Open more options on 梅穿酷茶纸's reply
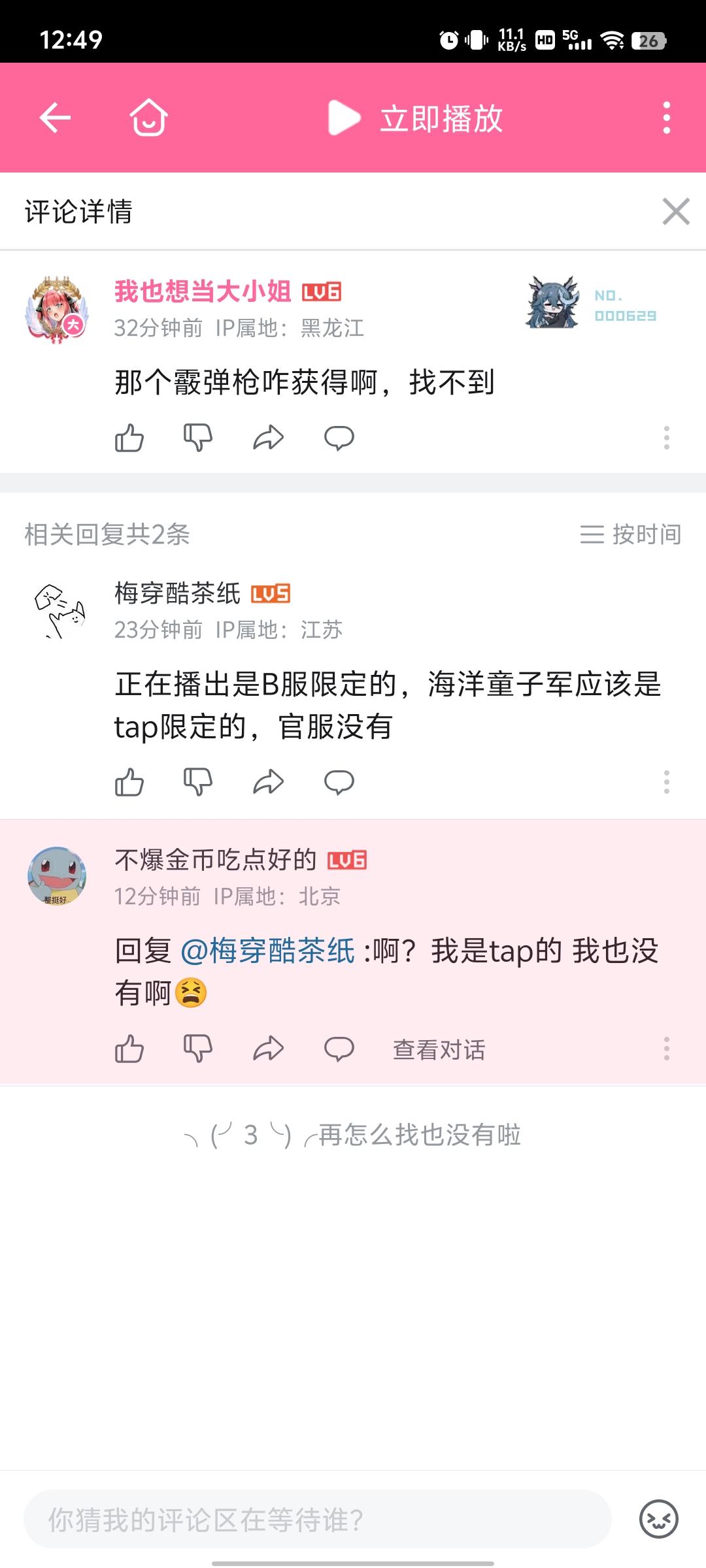The height and width of the screenshot is (1568, 706). (x=666, y=782)
